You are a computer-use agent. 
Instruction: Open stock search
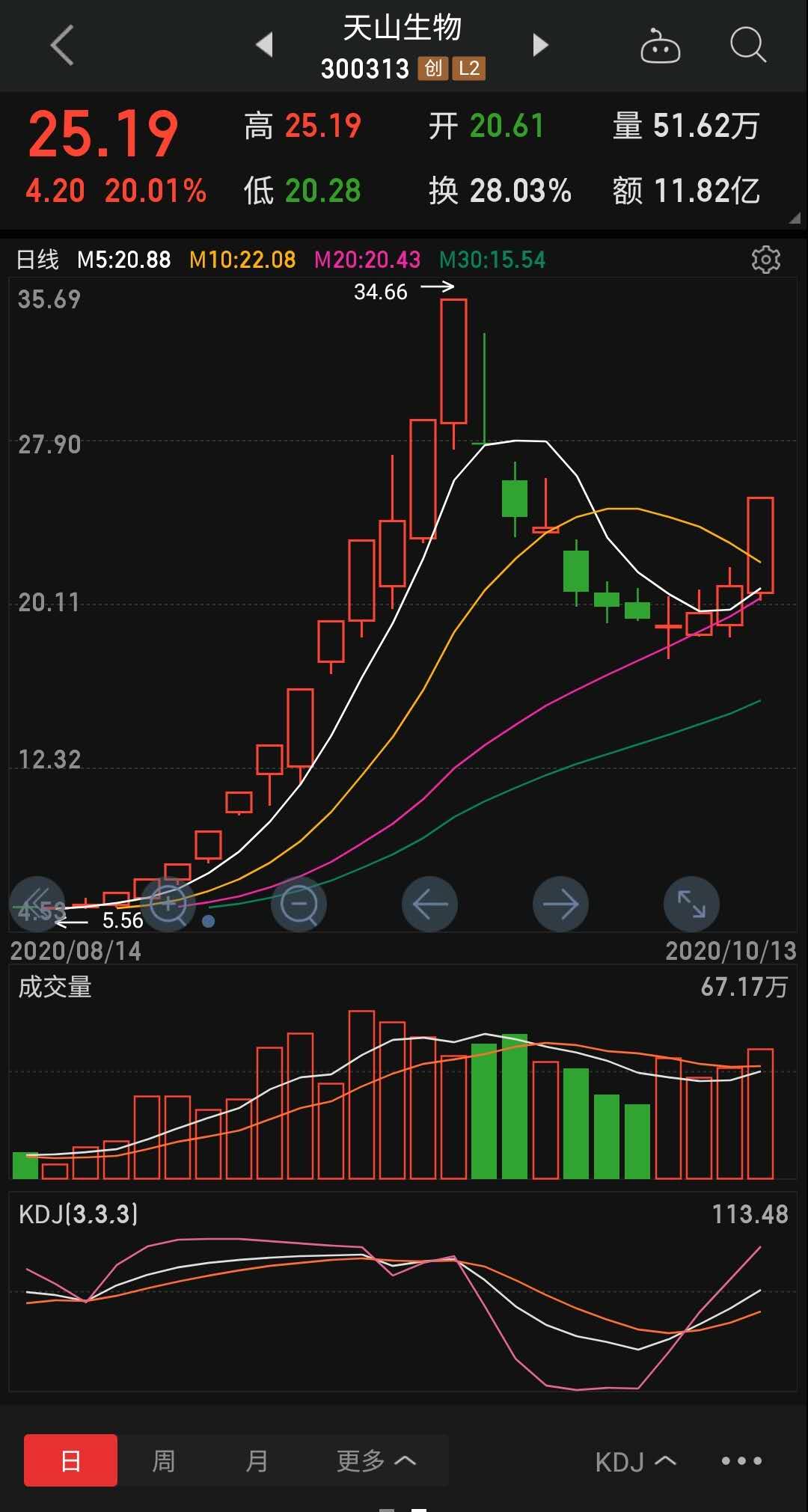coord(747,46)
